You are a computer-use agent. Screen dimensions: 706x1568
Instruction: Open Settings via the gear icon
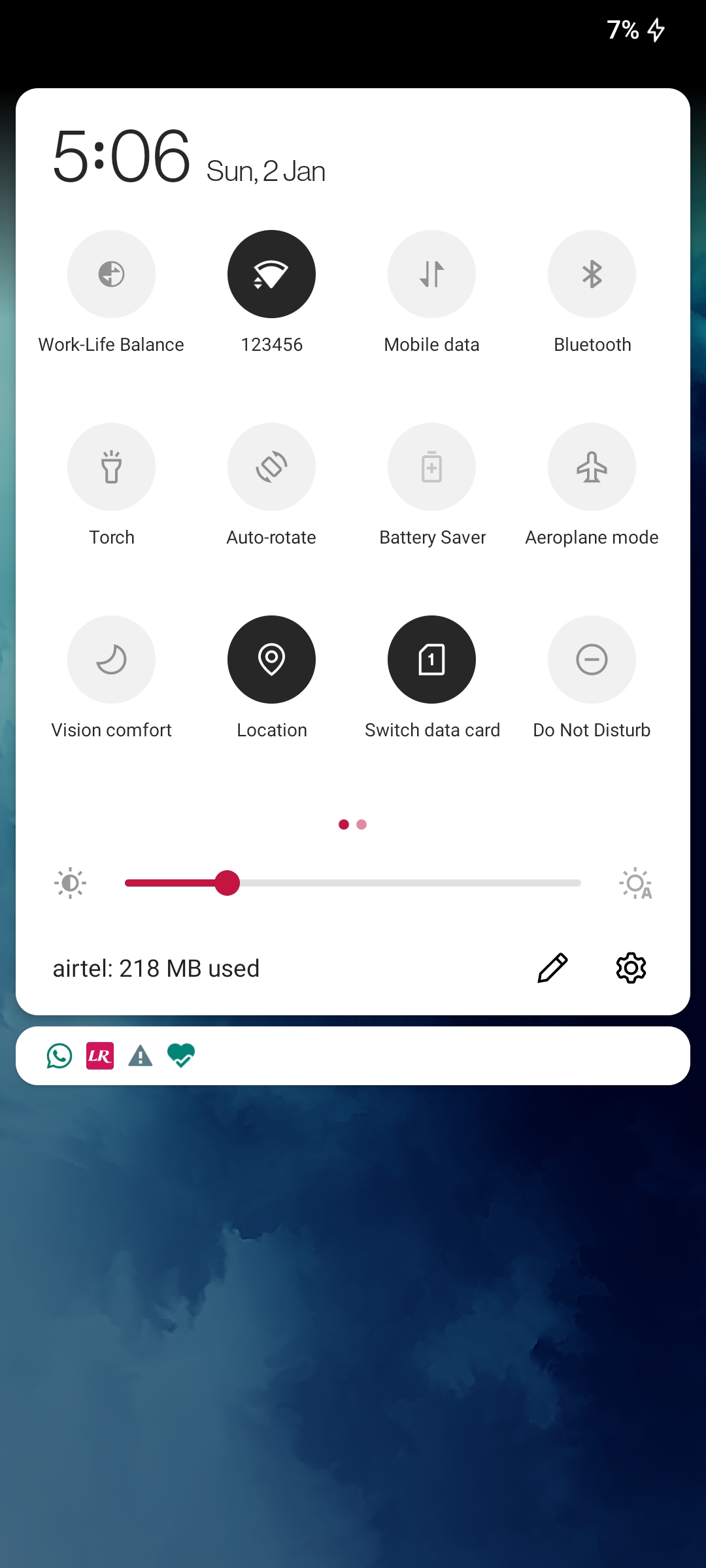pos(631,968)
